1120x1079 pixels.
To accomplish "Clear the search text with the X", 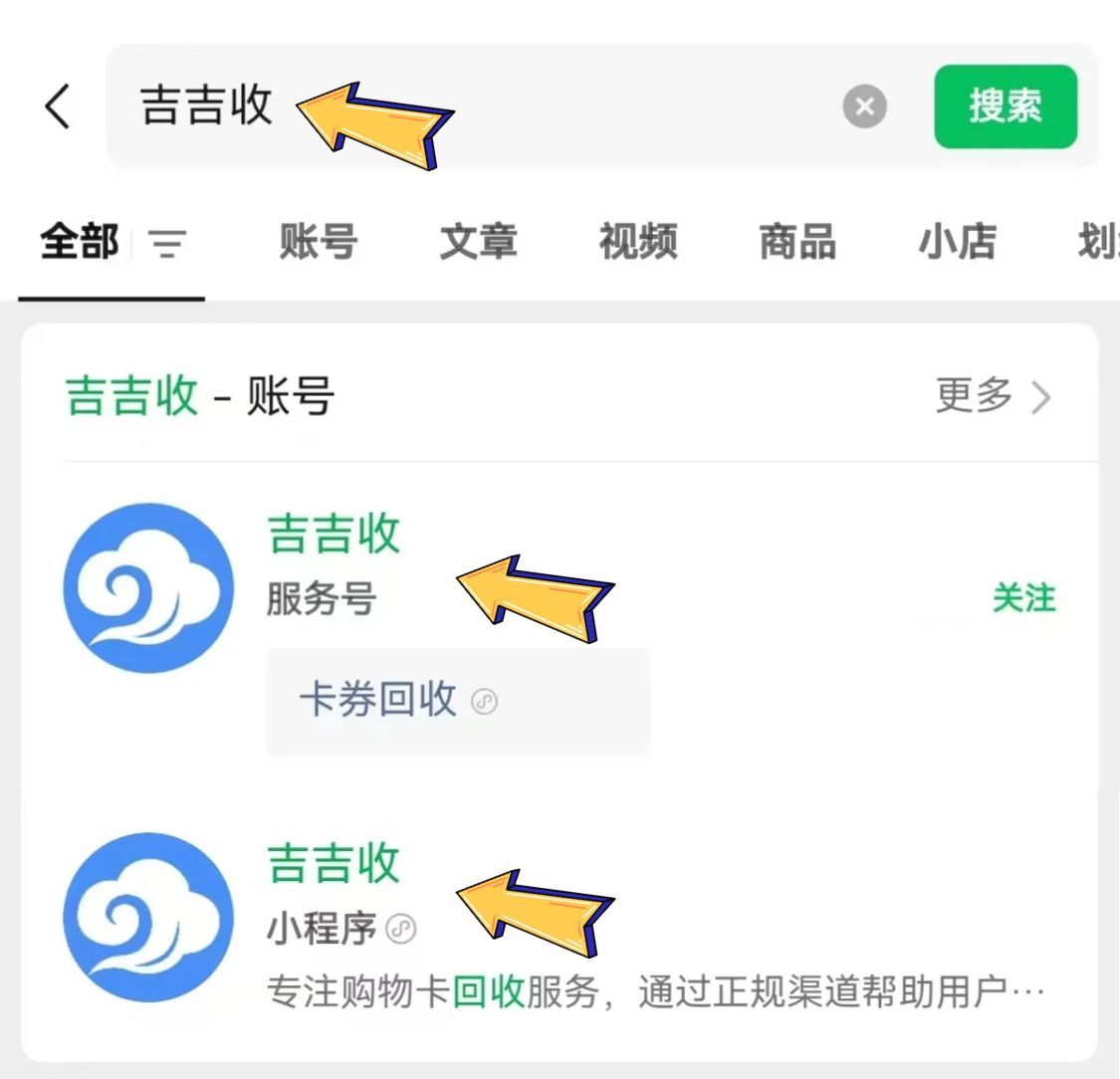I will click(864, 107).
